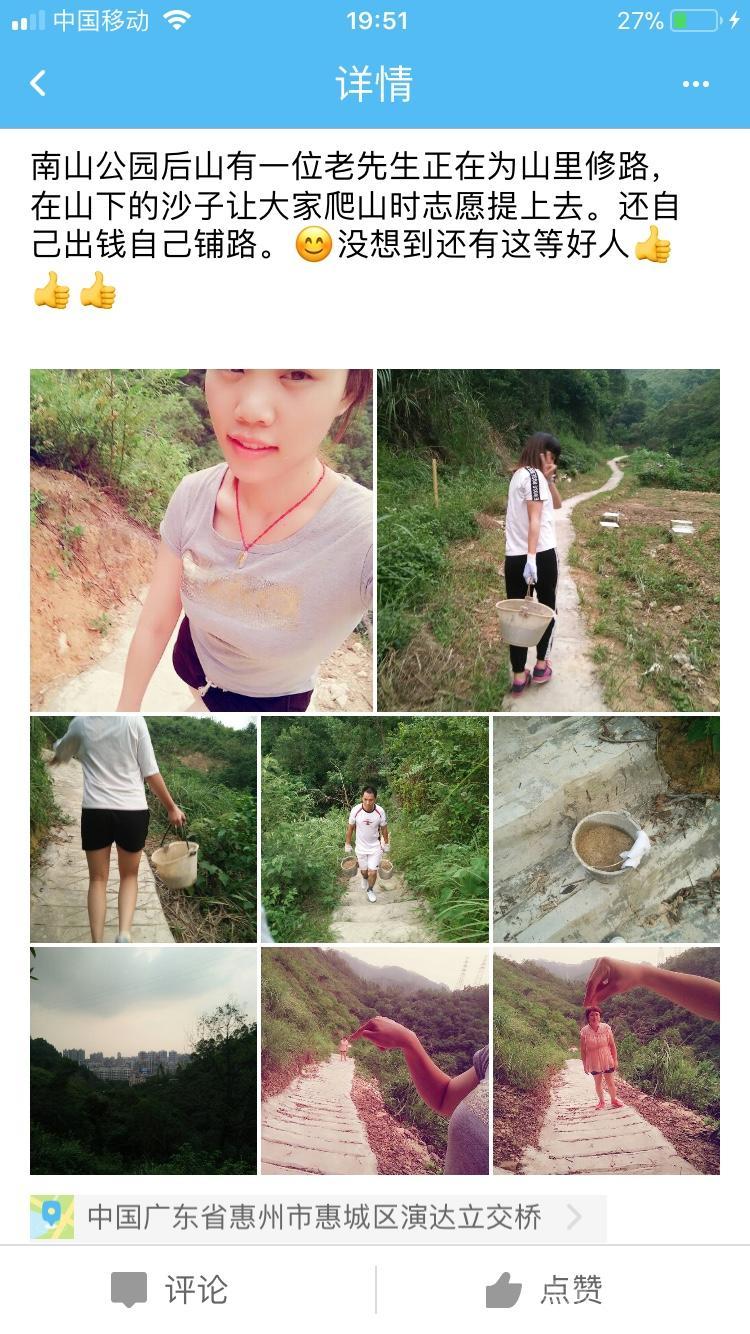Viewport: 750px width, 1334px height.
Task: Like this post with 点赞
Action: (545, 1290)
